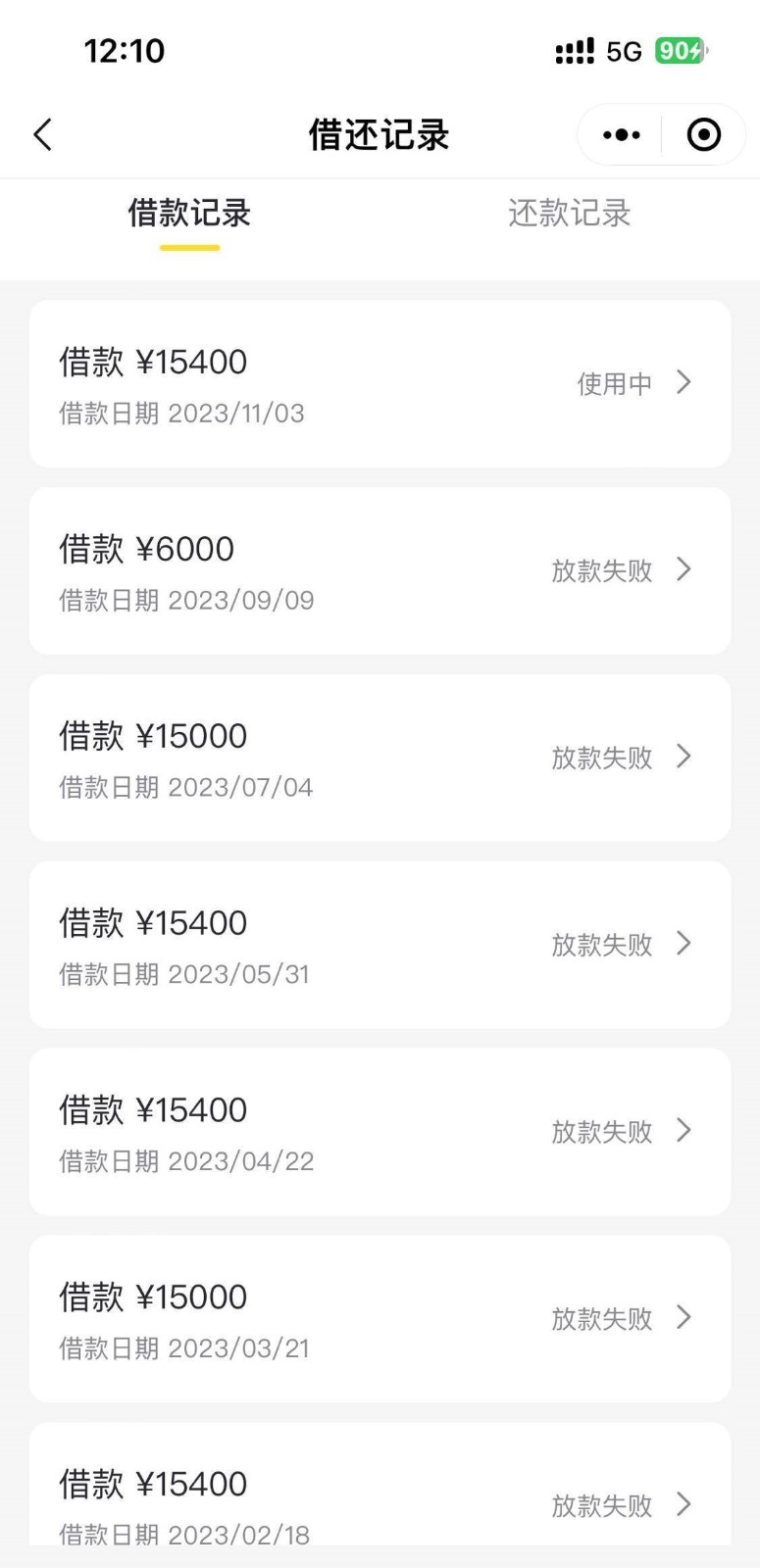Image resolution: width=760 pixels, height=1568 pixels.
Task: View the ¥15400 loan dated 2023/04/22
Action: tap(380, 1132)
